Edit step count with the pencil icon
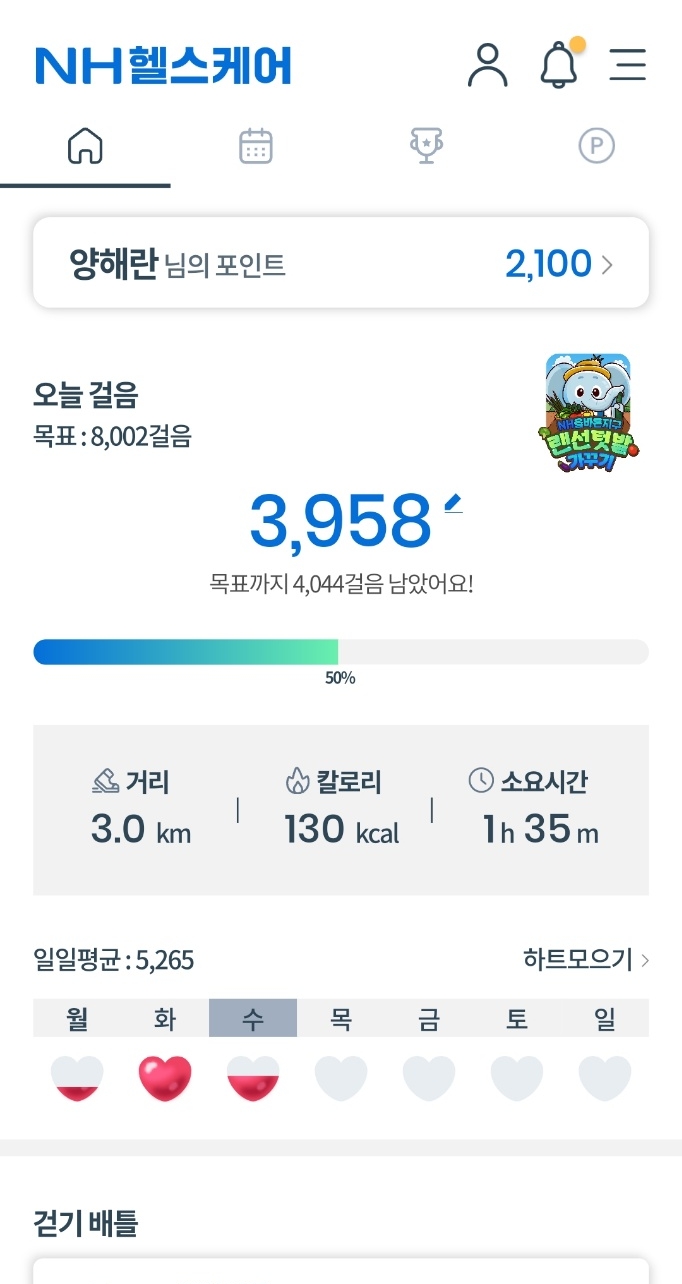The height and width of the screenshot is (1284, 682). click(454, 503)
